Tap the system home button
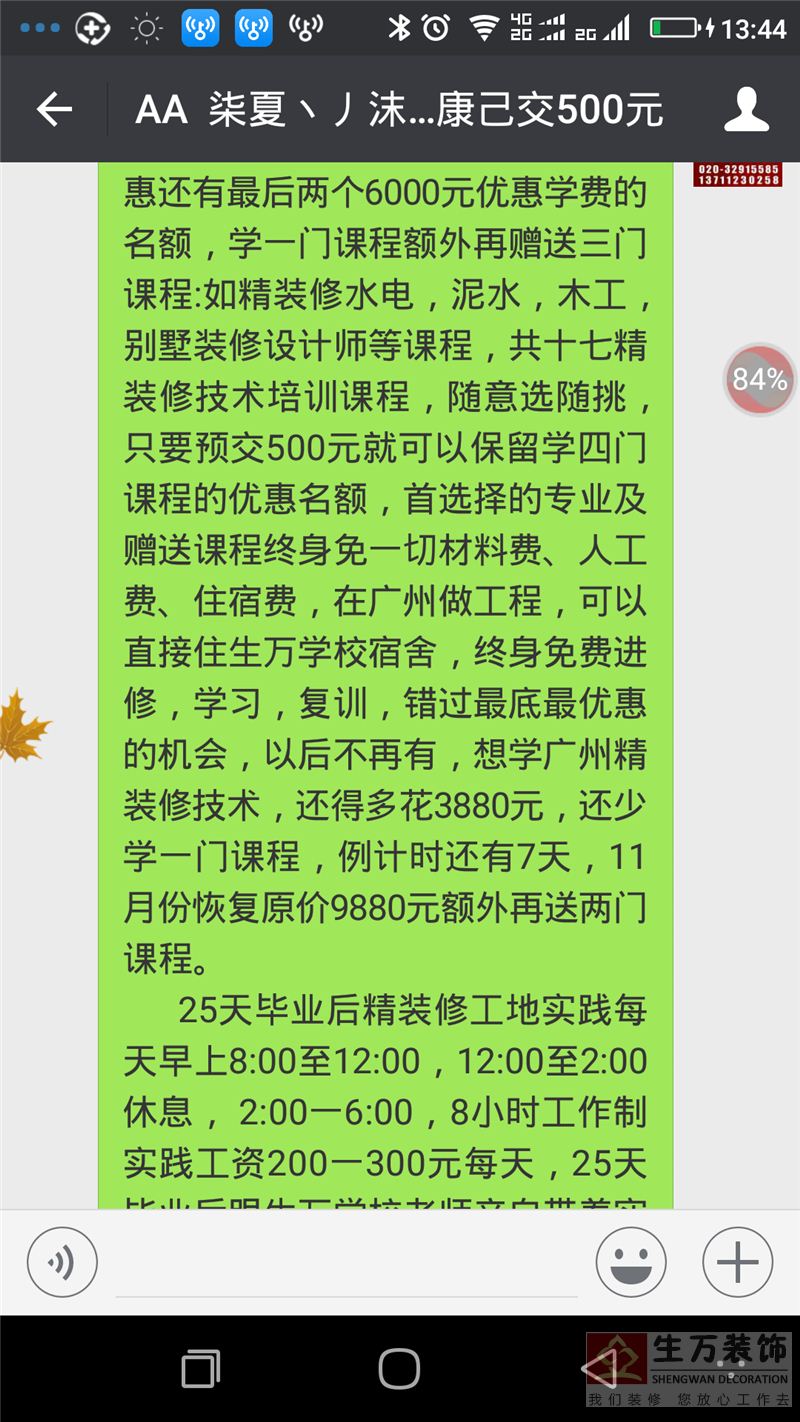 coord(399,1368)
